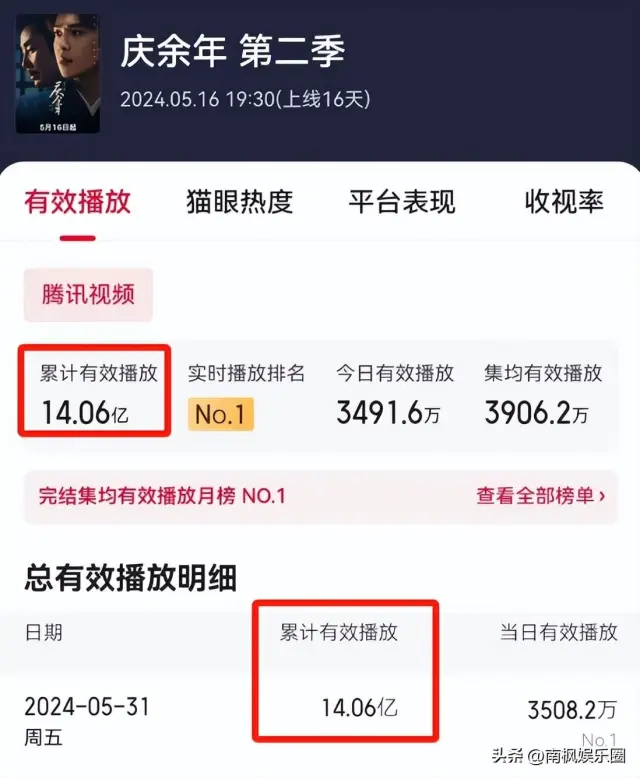Open the 平台表现 tab
The height and width of the screenshot is (778, 640).
(401, 201)
